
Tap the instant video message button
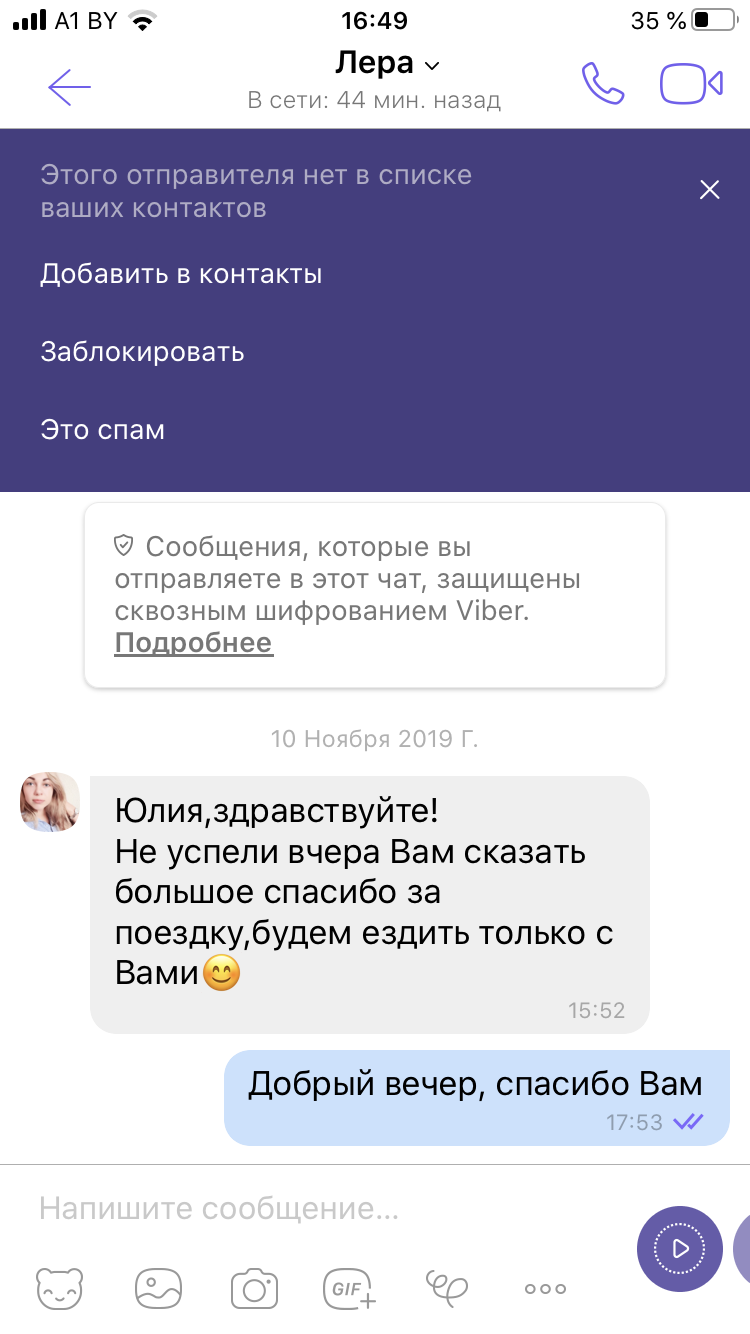[x=679, y=1248]
